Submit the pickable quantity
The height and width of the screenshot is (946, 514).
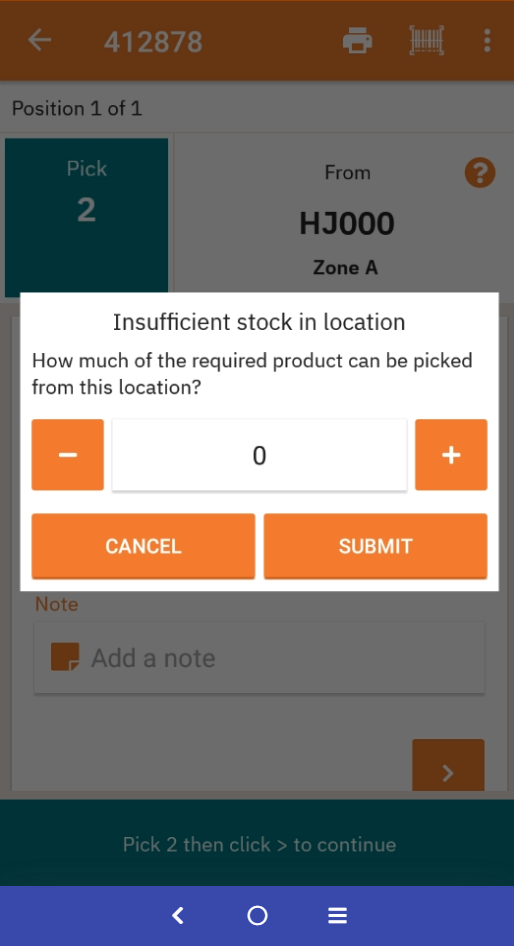[375, 546]
